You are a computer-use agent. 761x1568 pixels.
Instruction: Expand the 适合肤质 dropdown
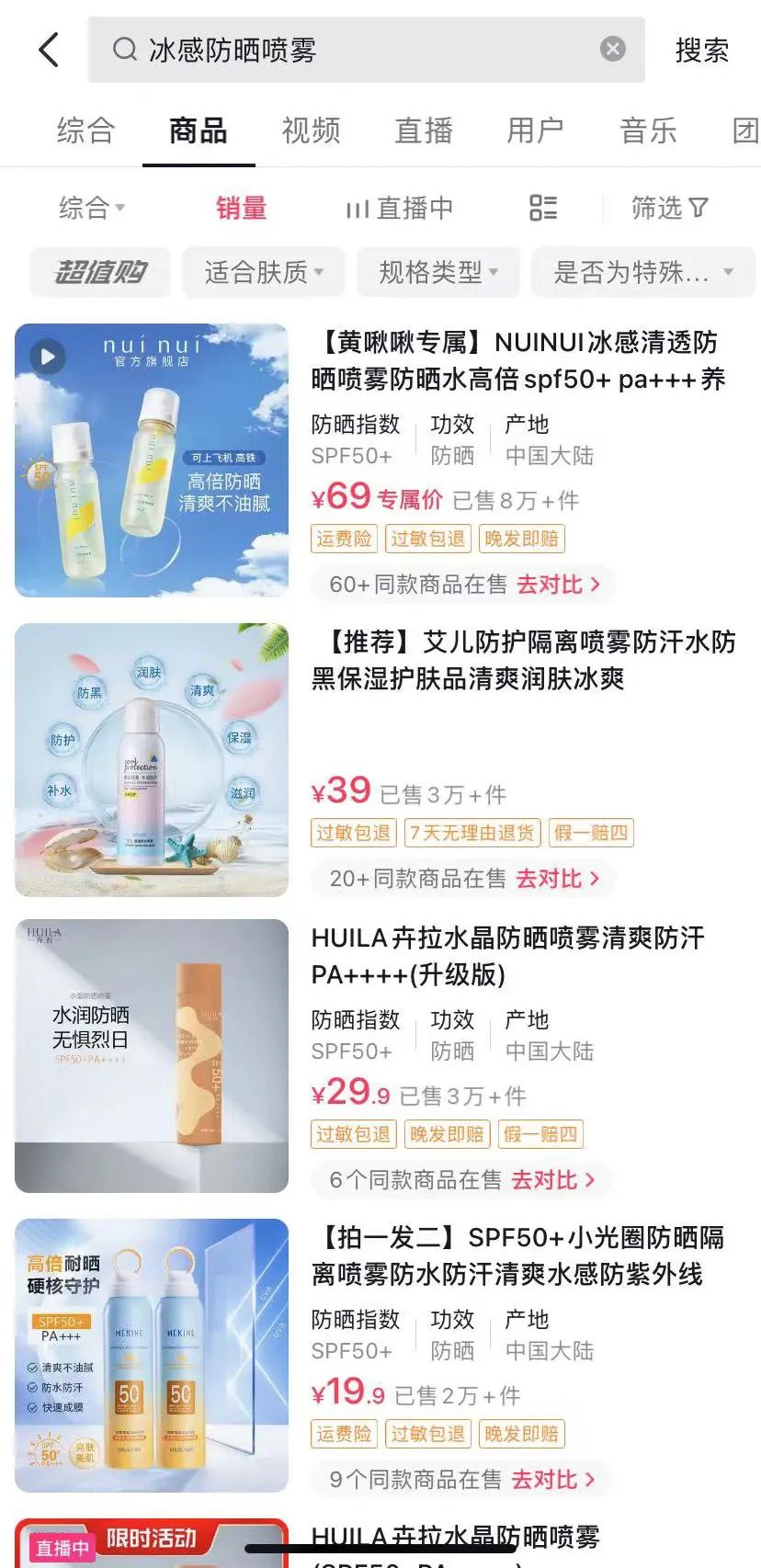(x=263, y=272)
